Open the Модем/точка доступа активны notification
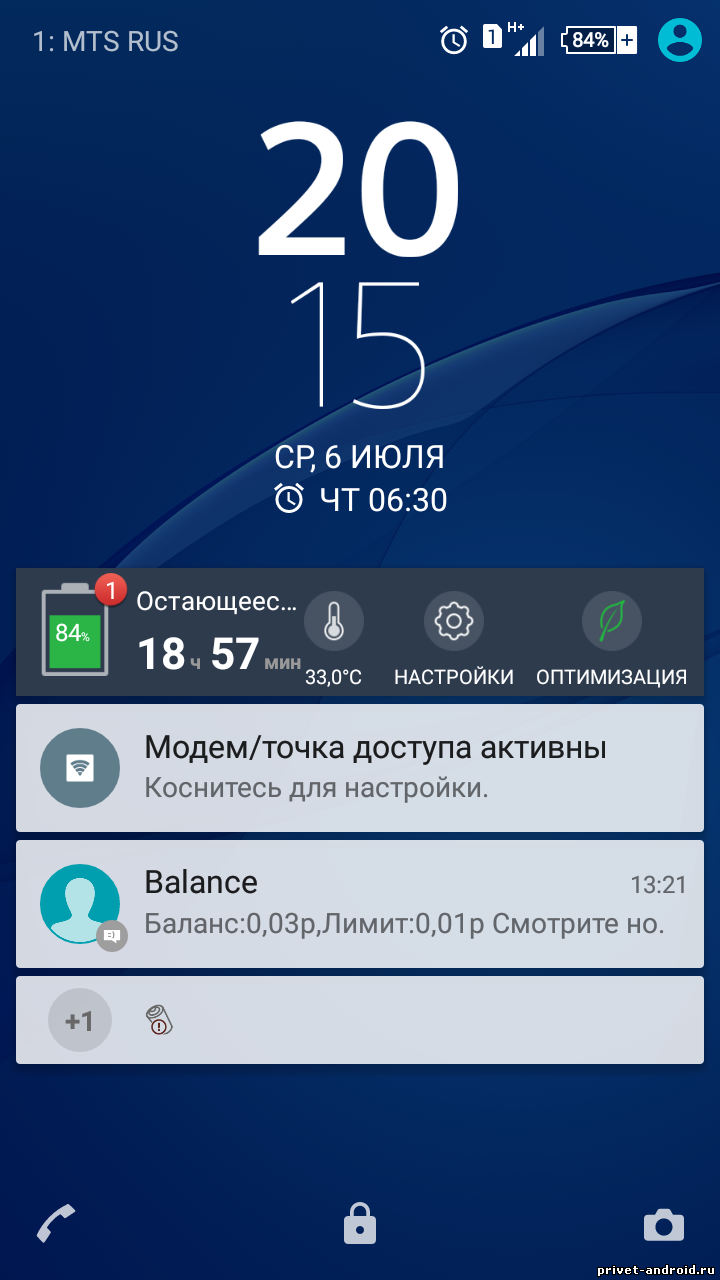 (x=360, y=768)
